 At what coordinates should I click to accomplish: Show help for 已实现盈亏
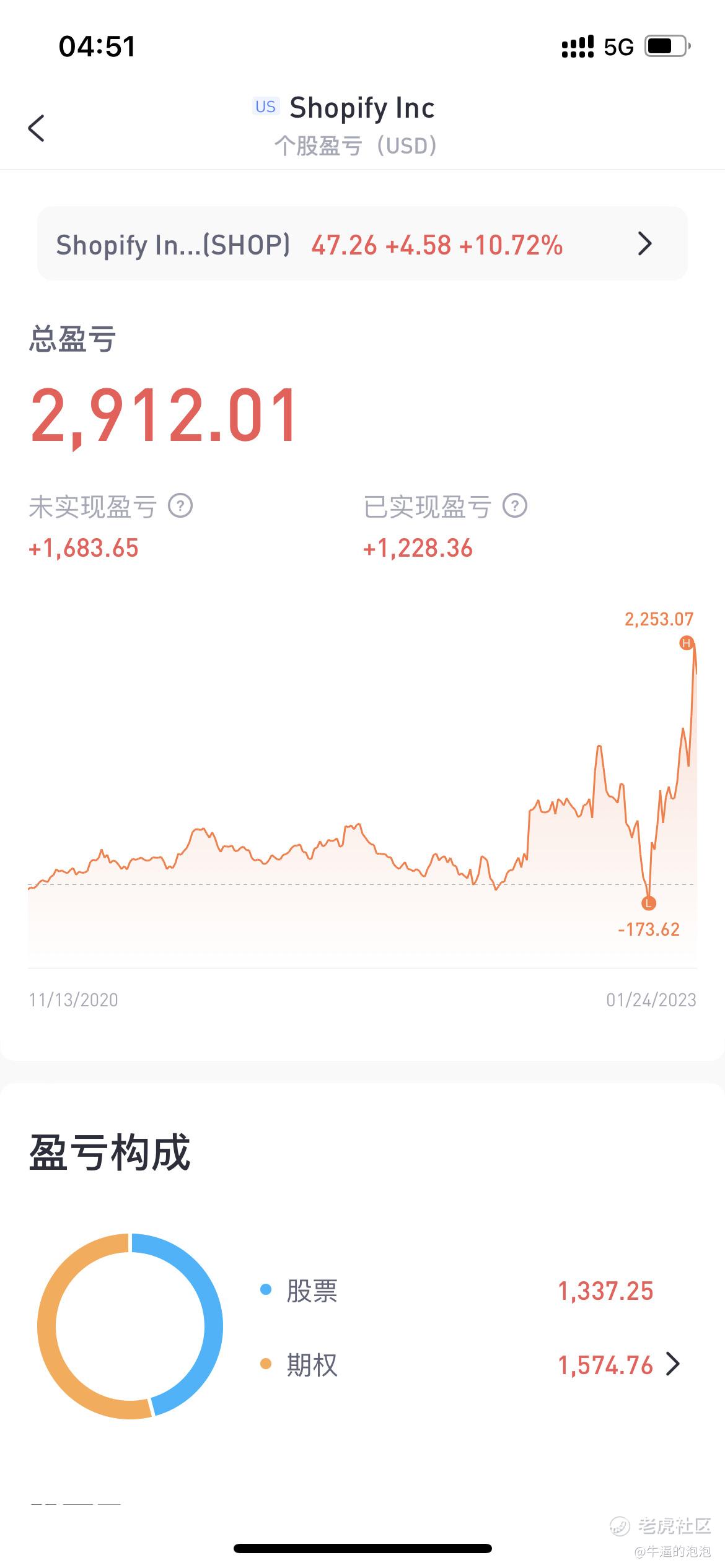(x=514, y=506)
